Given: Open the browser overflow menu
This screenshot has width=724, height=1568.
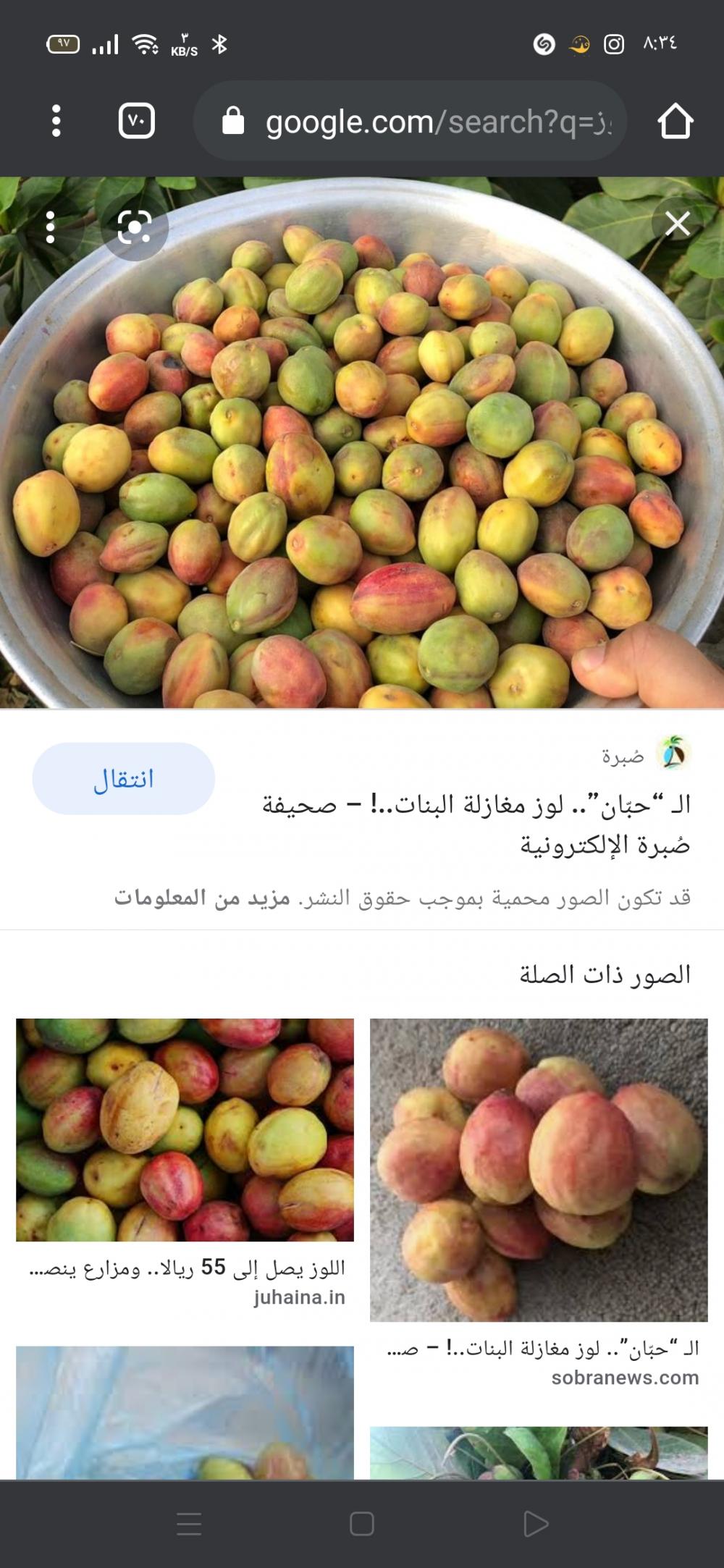Looking at the screenshot, I should pyautogui.click(x=56, y=121).
